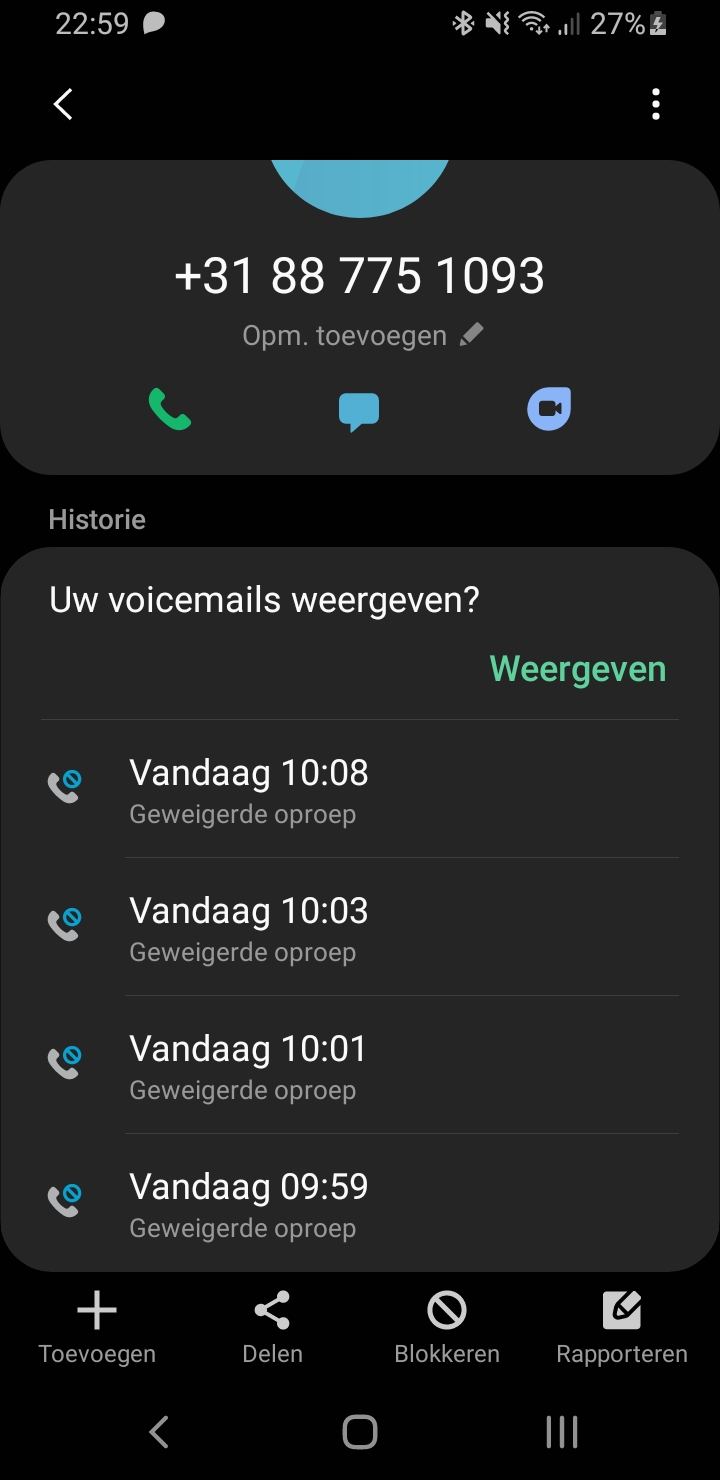The height and width of the screenshot is (1480, 720).
Task: Share this number via Delen
Action: (272, 1328)
